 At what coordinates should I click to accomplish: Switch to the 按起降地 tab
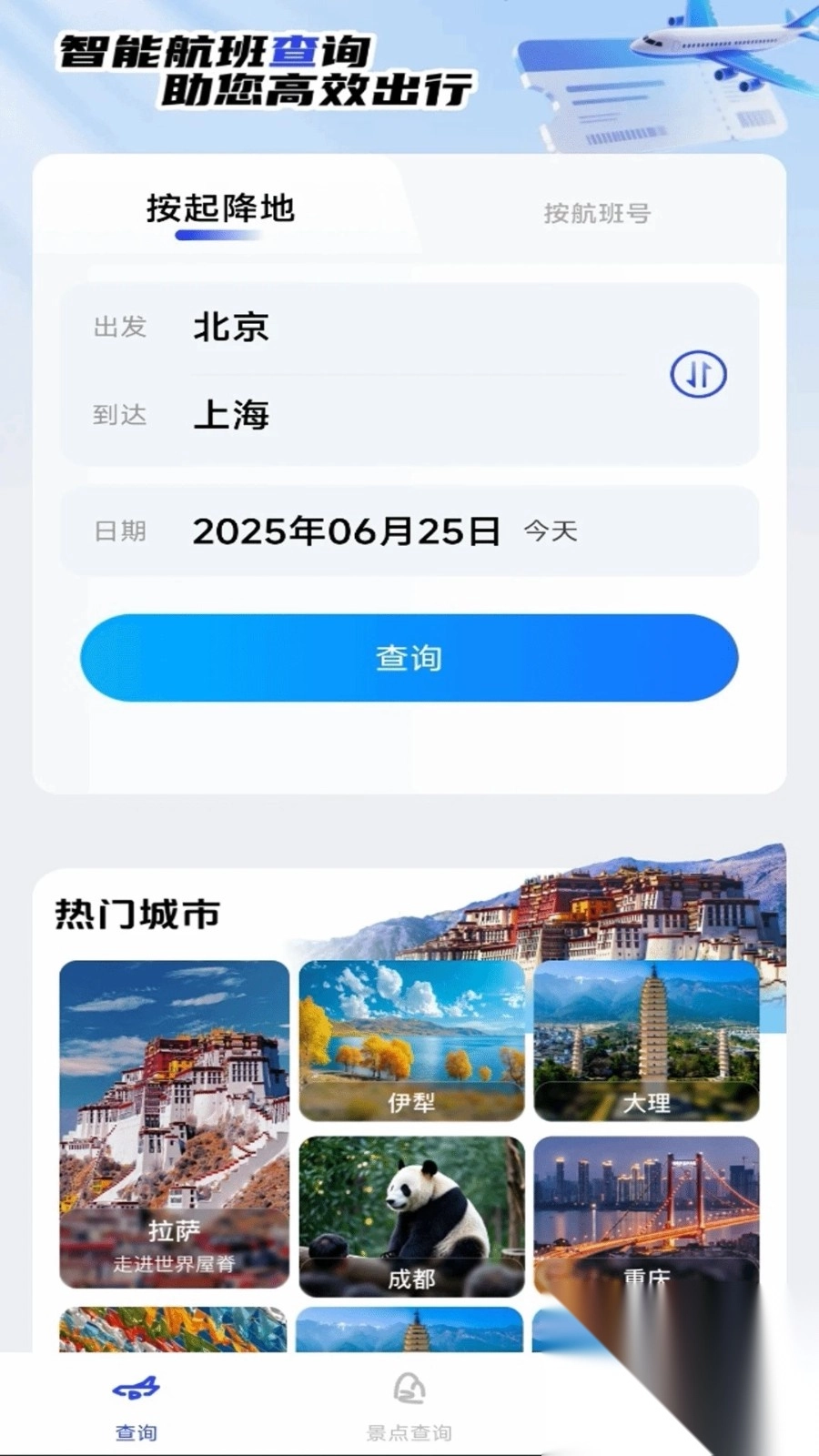point(221,208)
